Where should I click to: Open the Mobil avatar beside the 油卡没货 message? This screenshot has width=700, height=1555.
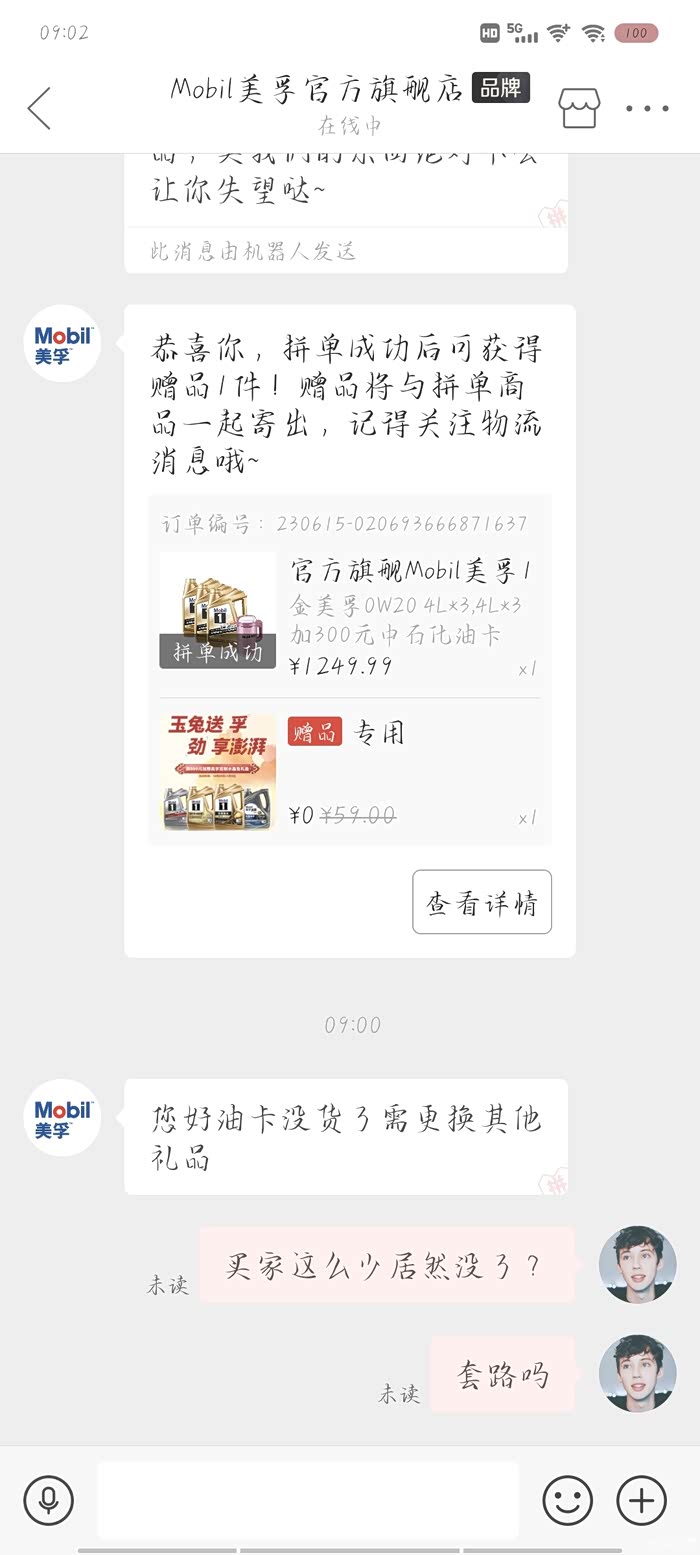pyautogui.click(x=62, y=1117)
